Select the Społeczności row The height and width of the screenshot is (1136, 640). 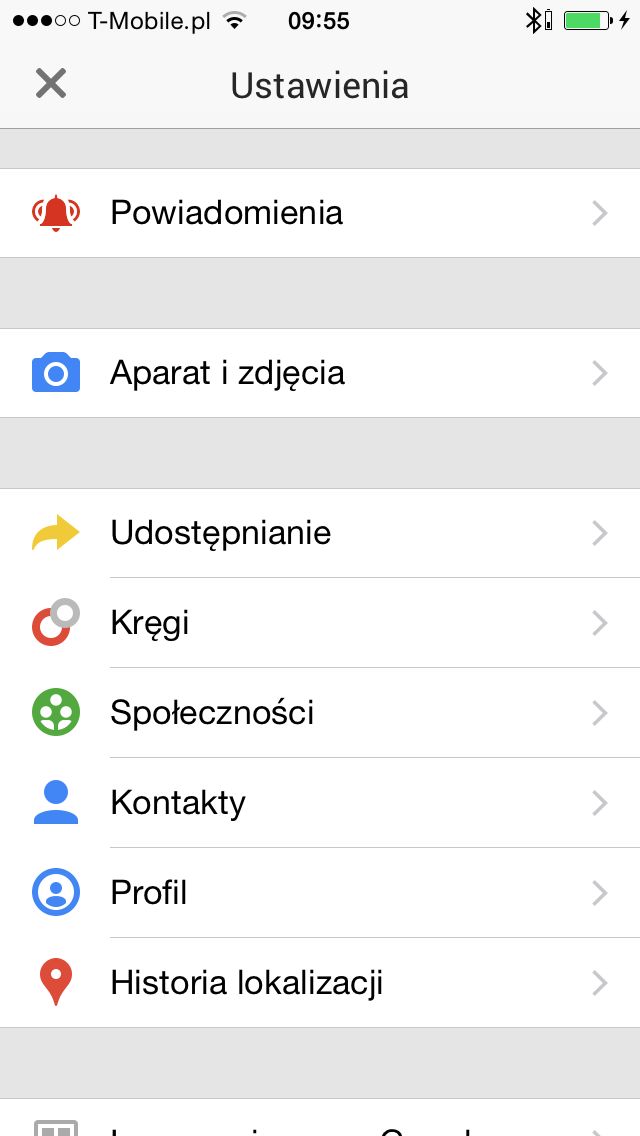pos(320,713)
